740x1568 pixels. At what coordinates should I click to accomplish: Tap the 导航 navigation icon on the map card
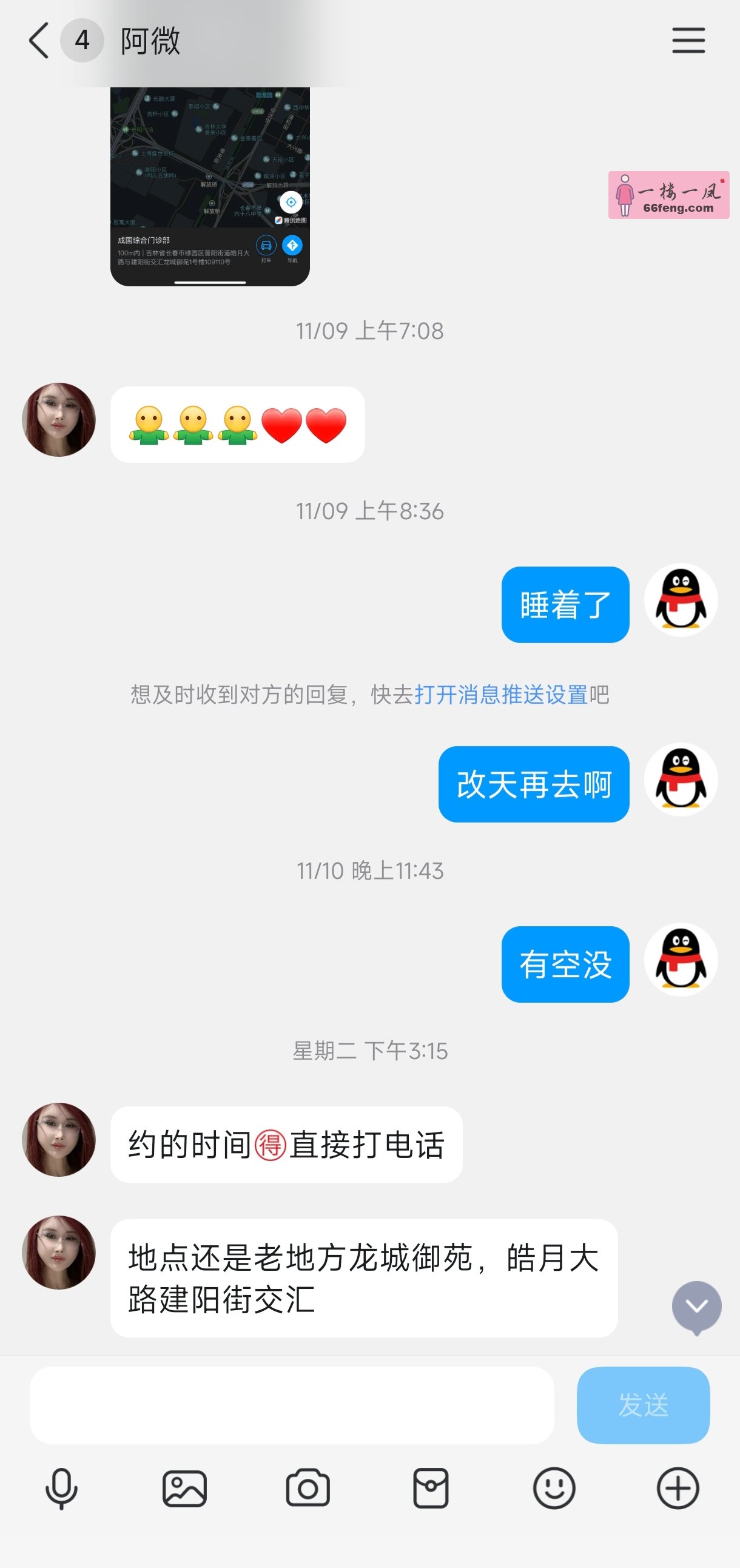coord(293,246)
